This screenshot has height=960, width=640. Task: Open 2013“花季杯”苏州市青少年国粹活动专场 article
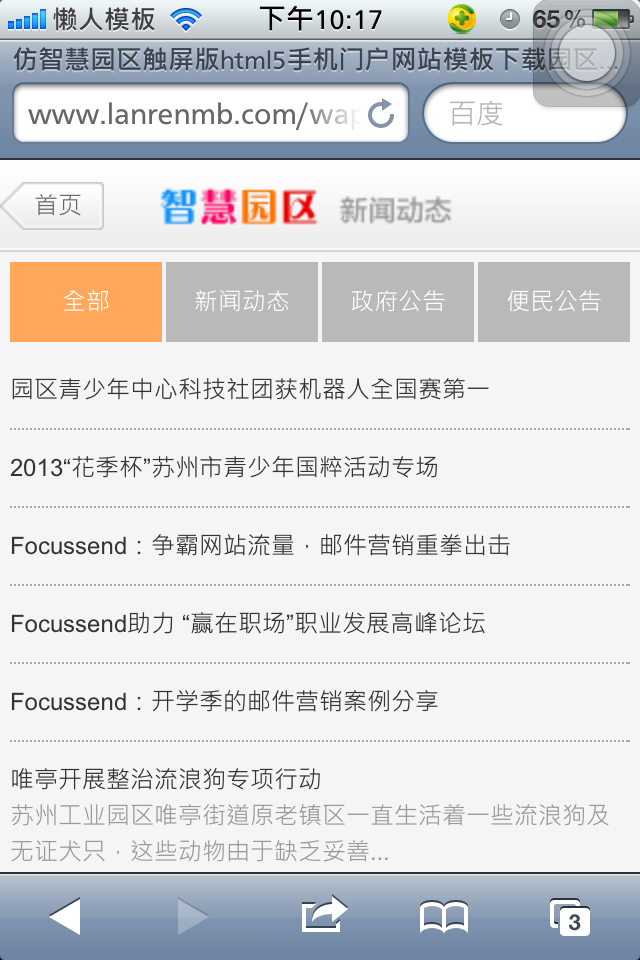[x=224, y=467]
